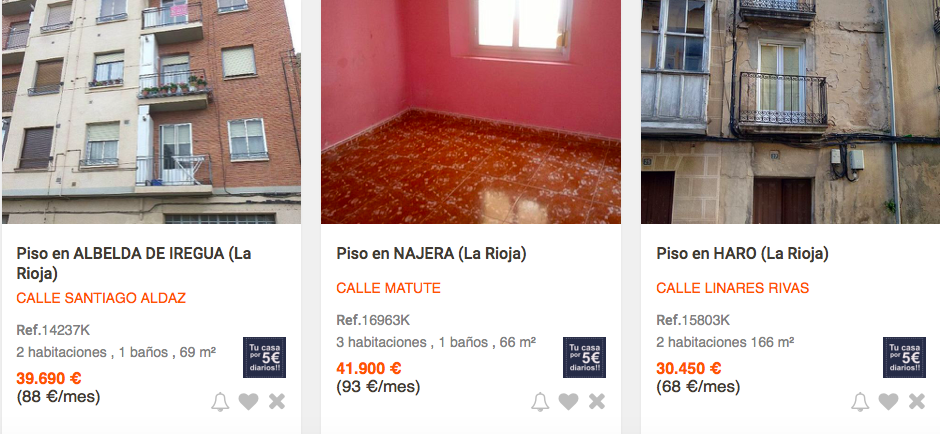
Task: Open the Albelda de Iregua flat photo
Action: click(x=151, y=111)
